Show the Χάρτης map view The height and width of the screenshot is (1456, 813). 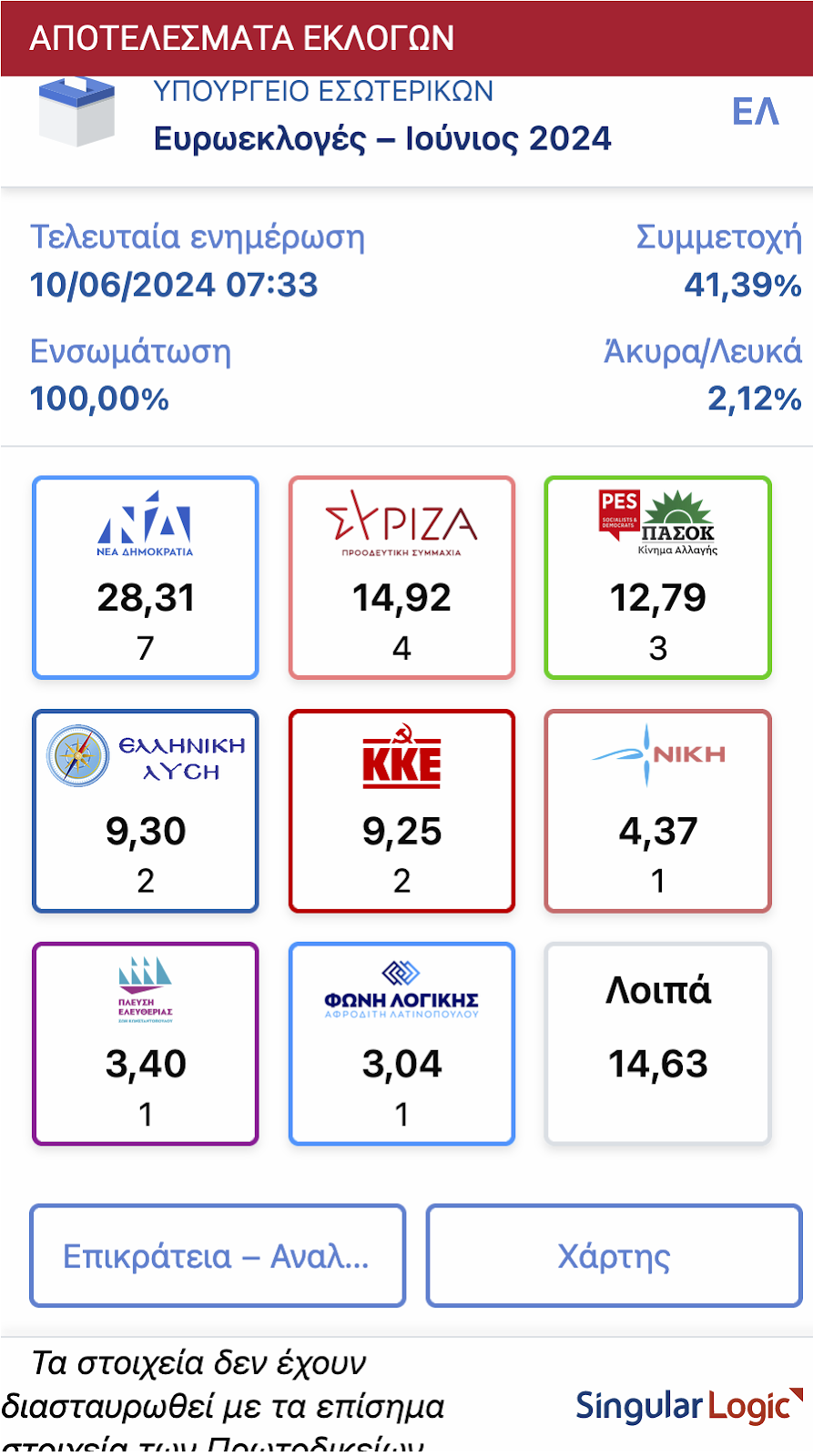615,1256
